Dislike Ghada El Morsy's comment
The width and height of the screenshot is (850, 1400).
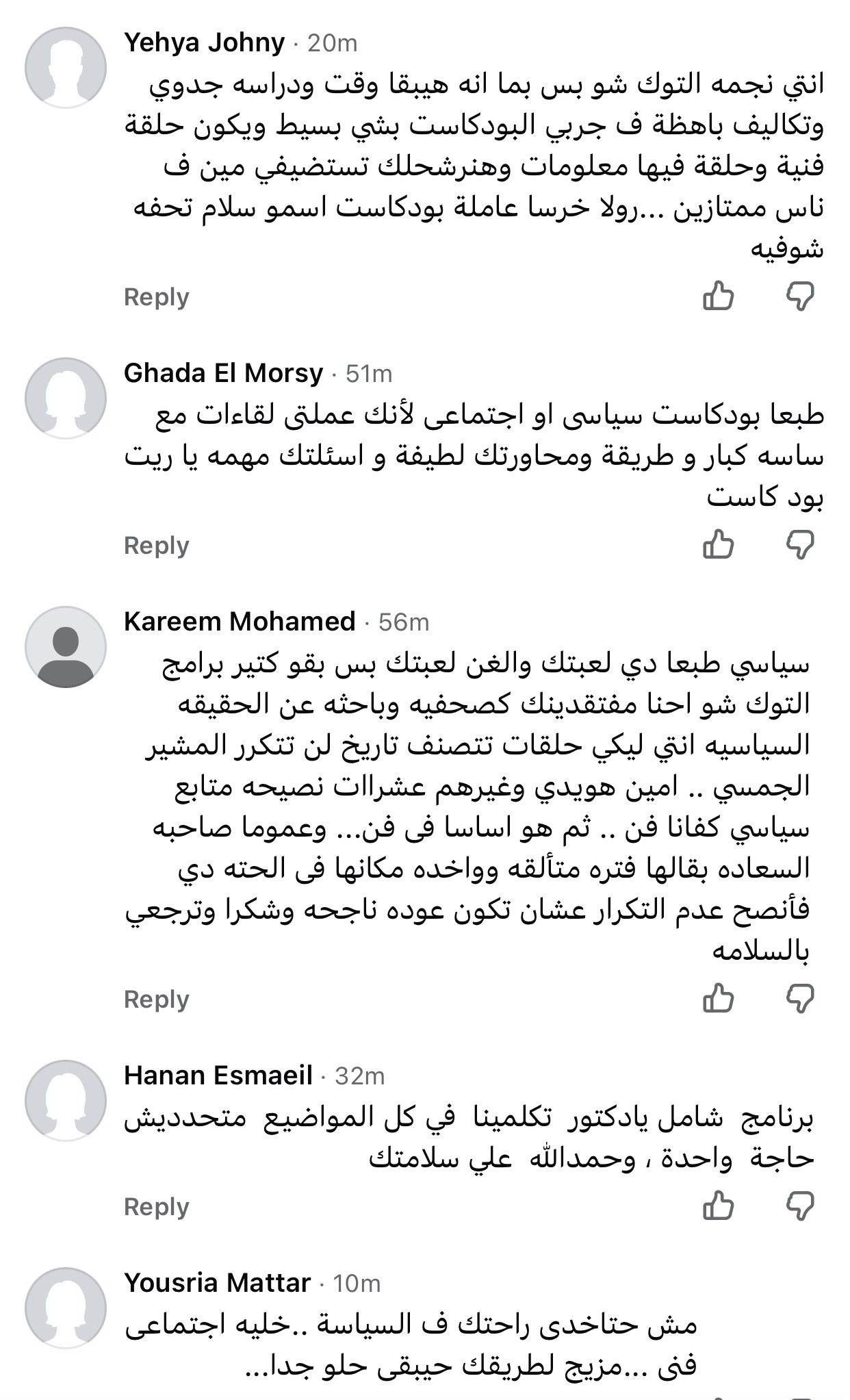click(x=800, y=545)
